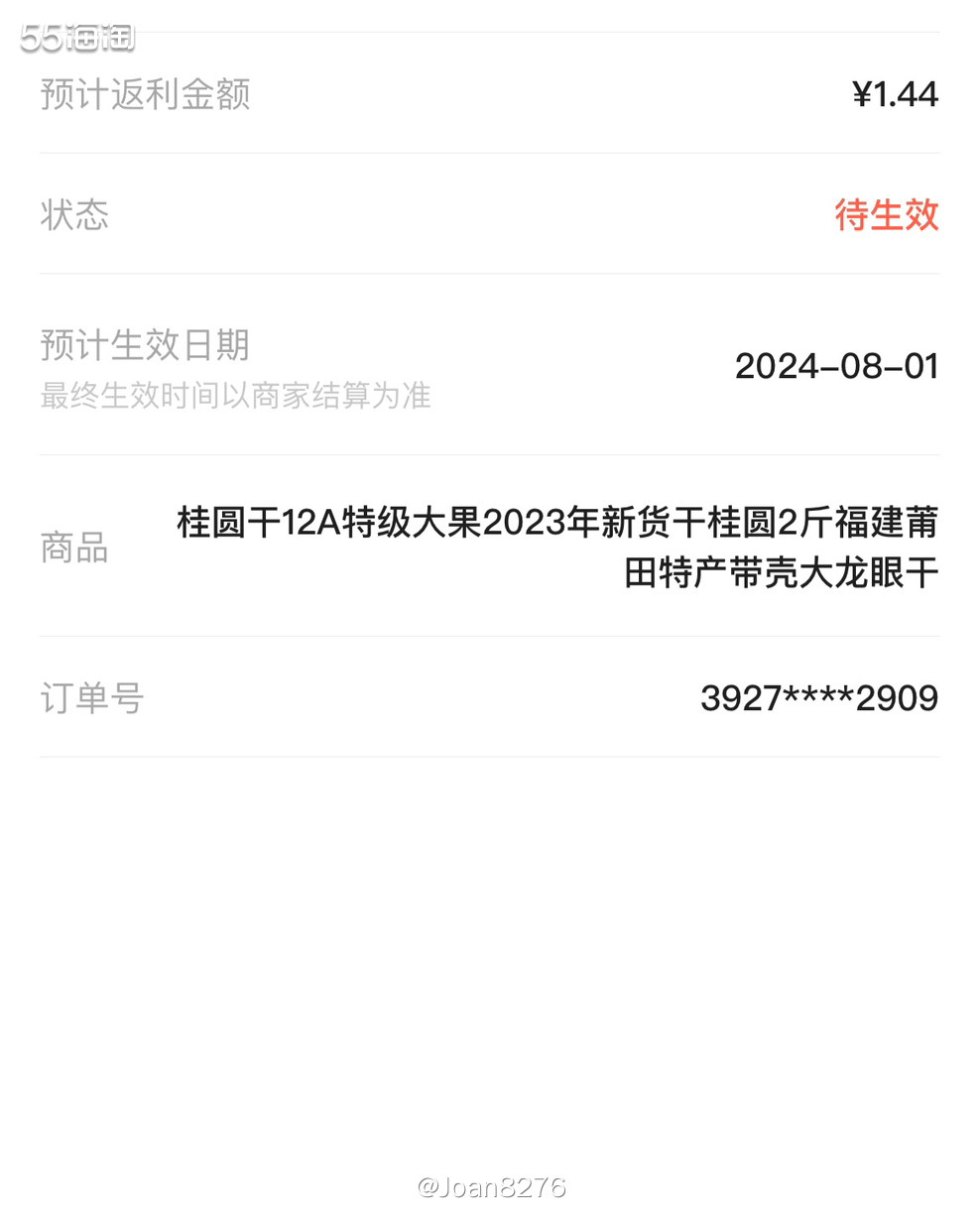Tap the 最终生效时间以商家结算为准 note

pyautogui.click(x=235, y=397)
